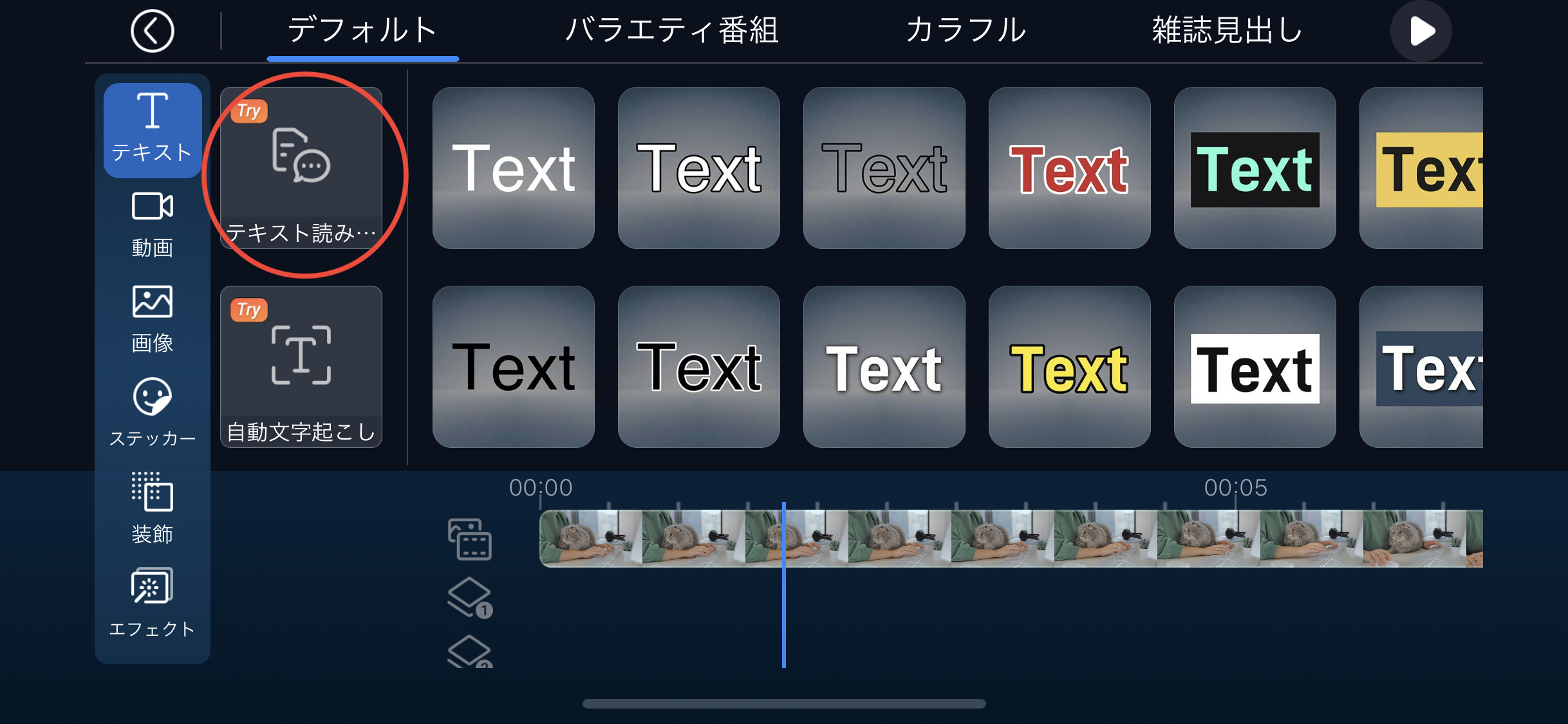The height and width of the screenshot is (724, 1568).
Task: Open the 雑誌見出し tab
Action: click(1227, 30)
